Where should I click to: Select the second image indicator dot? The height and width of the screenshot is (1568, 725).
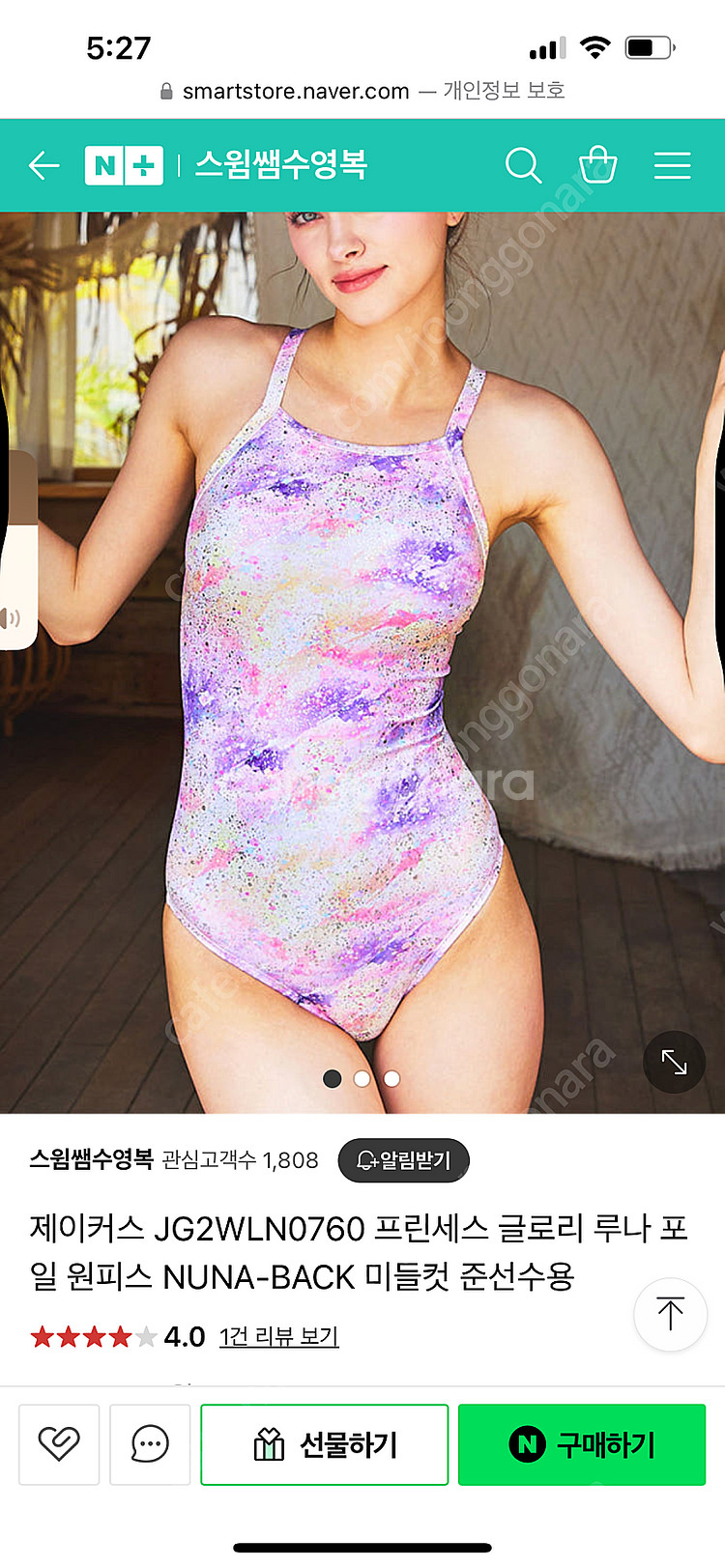tap(362, 1078)
